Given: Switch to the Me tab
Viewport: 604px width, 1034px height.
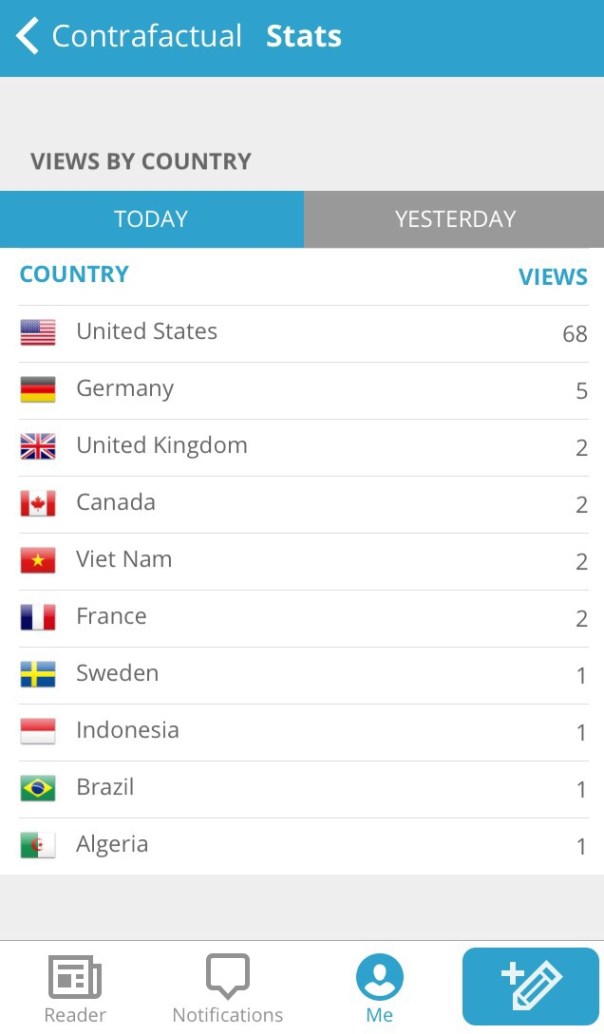Looking at the screenshot, I should pos(379,988).
